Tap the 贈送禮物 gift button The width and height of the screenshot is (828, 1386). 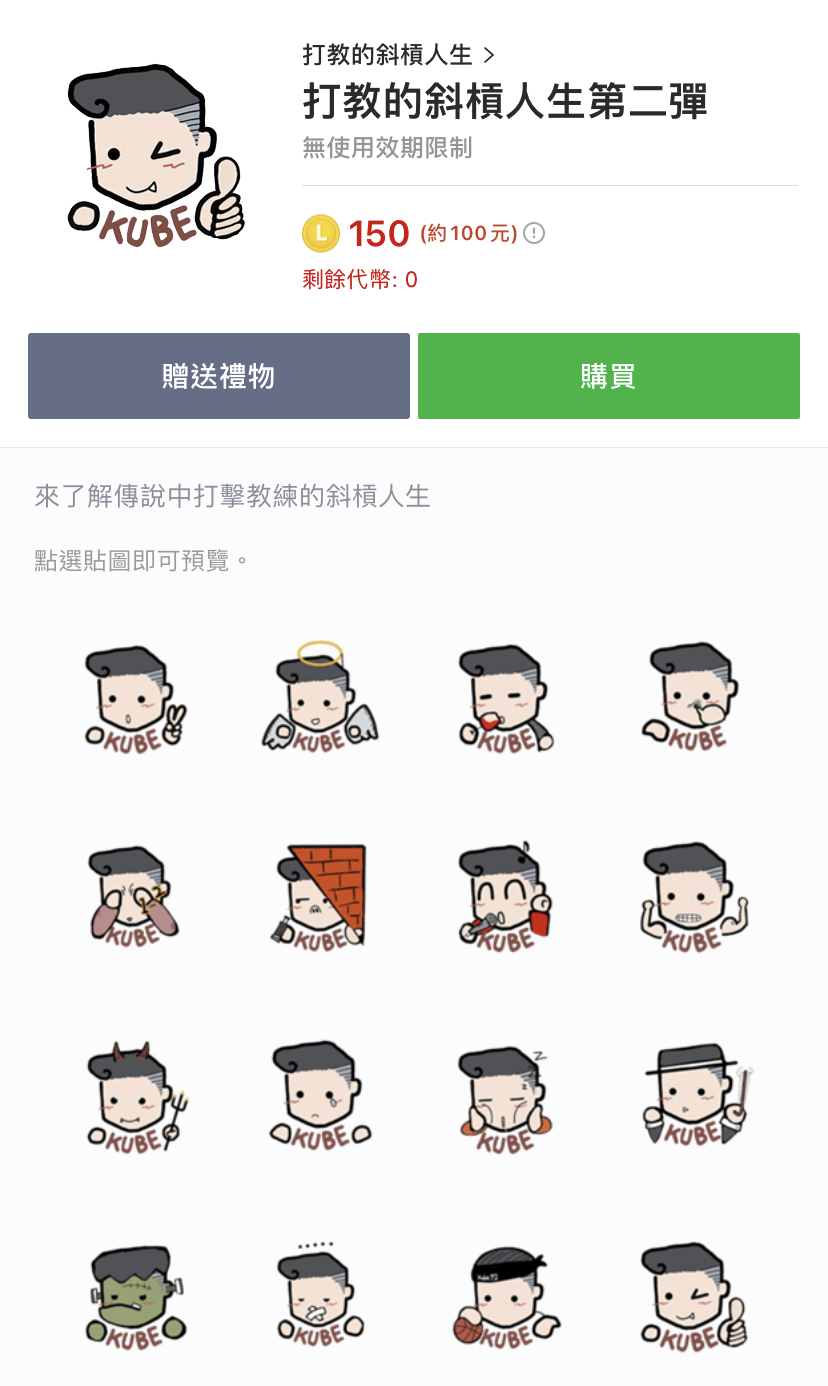click(219, 376)
